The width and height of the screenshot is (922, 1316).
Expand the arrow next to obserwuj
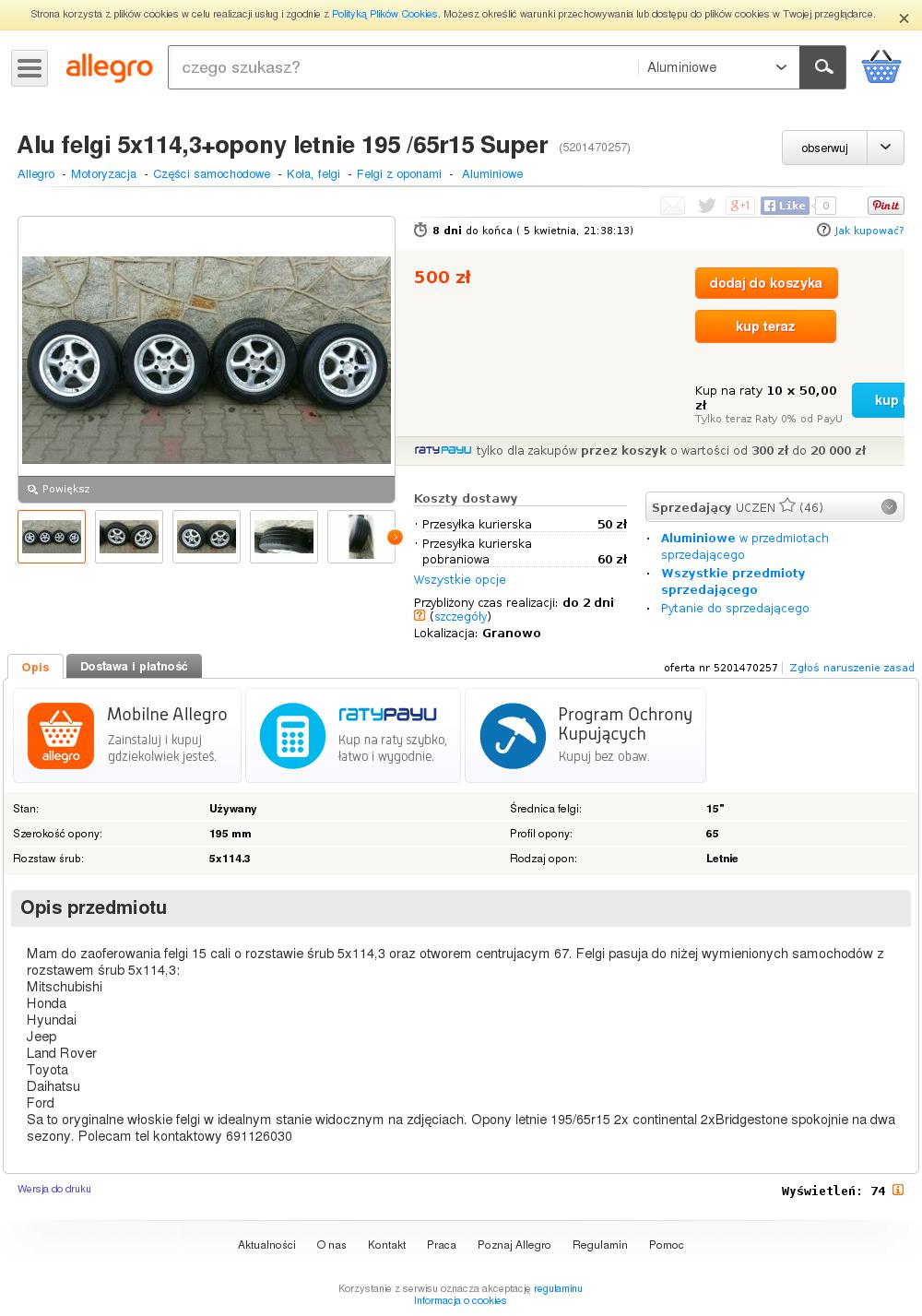(x=886, y=148)
